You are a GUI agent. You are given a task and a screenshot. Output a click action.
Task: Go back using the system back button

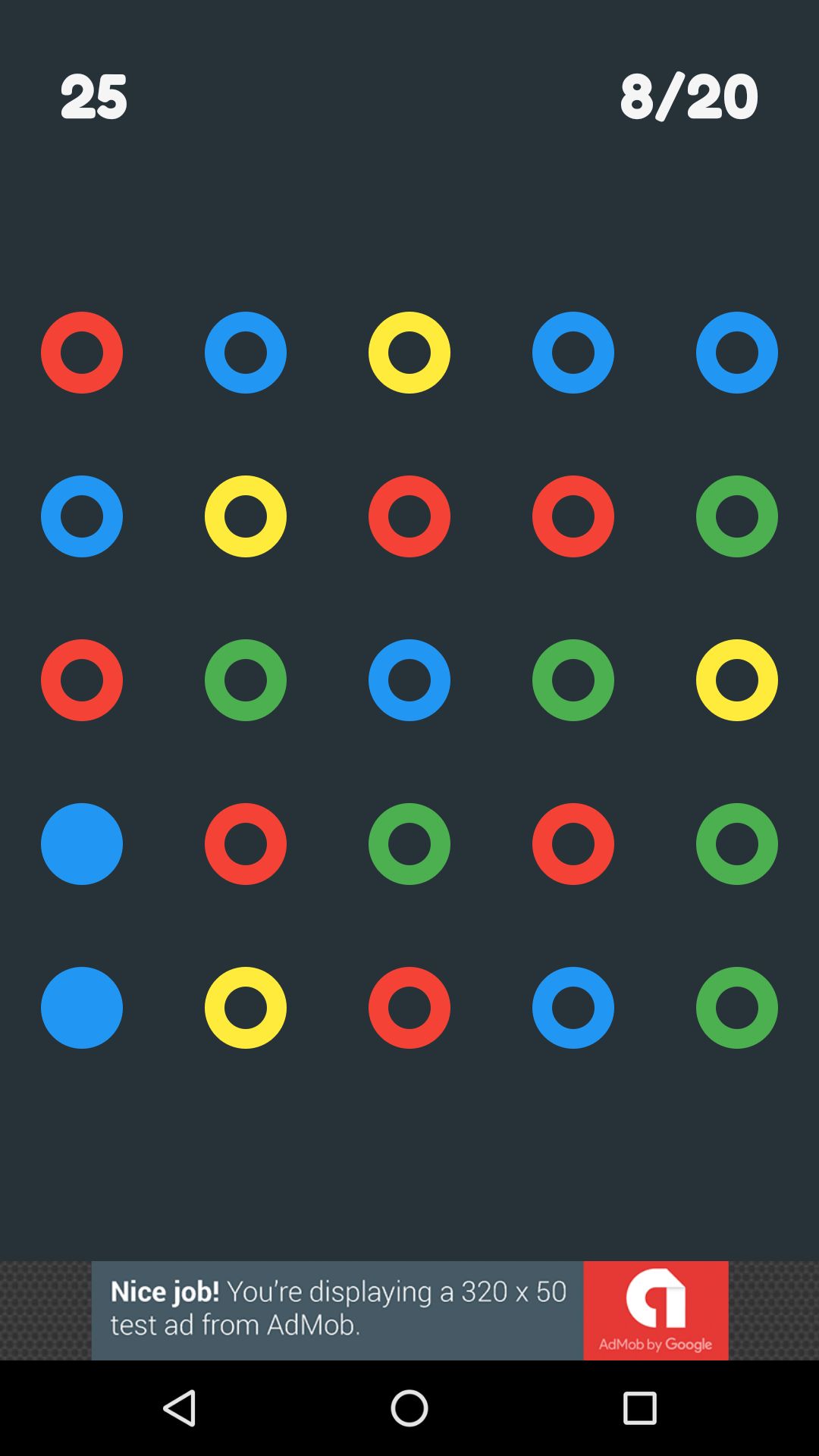[180, 1408]
